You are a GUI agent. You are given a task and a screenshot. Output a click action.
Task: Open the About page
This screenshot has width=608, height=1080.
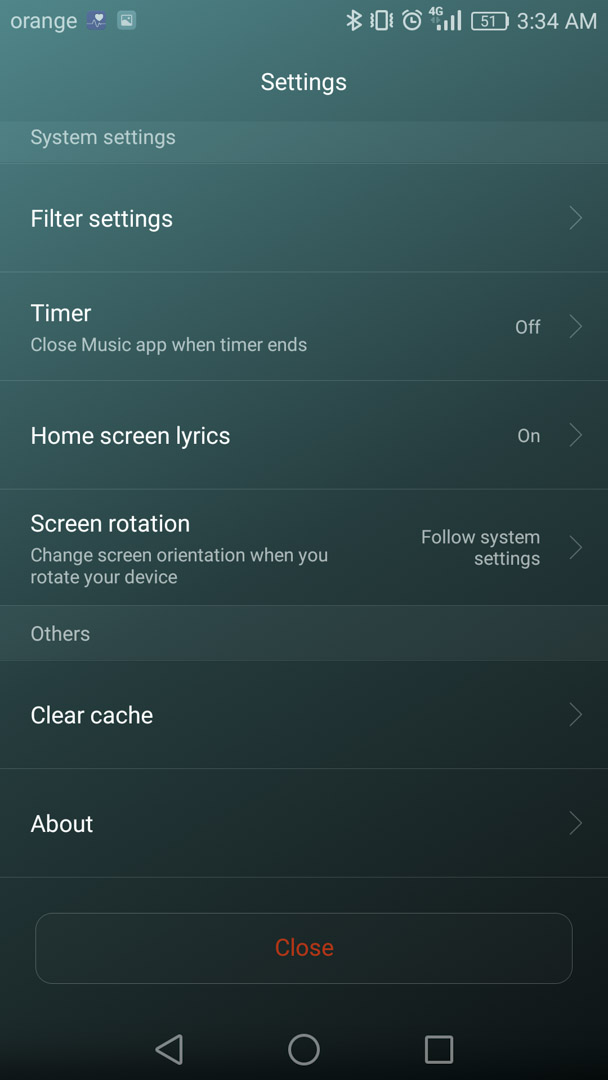(x=304, y=823)
